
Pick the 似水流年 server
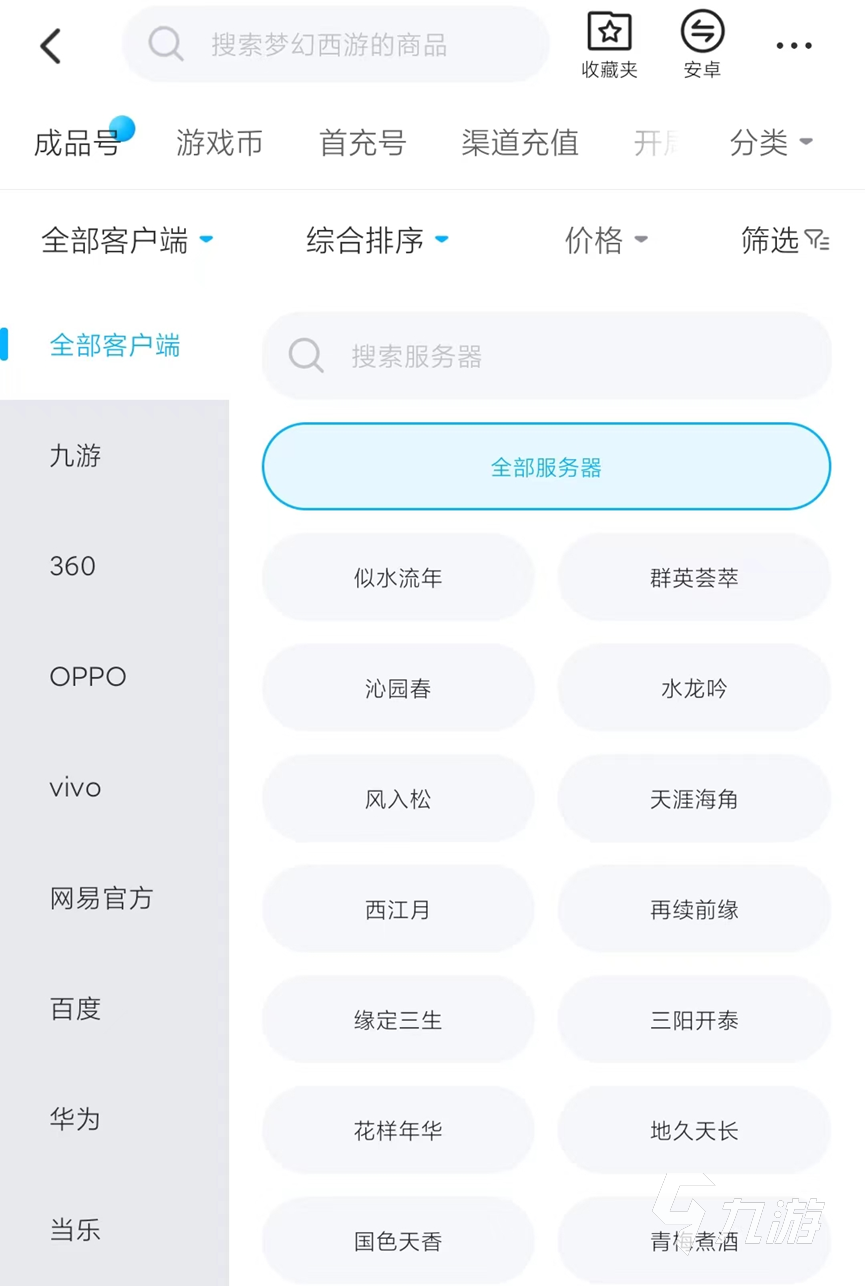click(x=398, y=578)
